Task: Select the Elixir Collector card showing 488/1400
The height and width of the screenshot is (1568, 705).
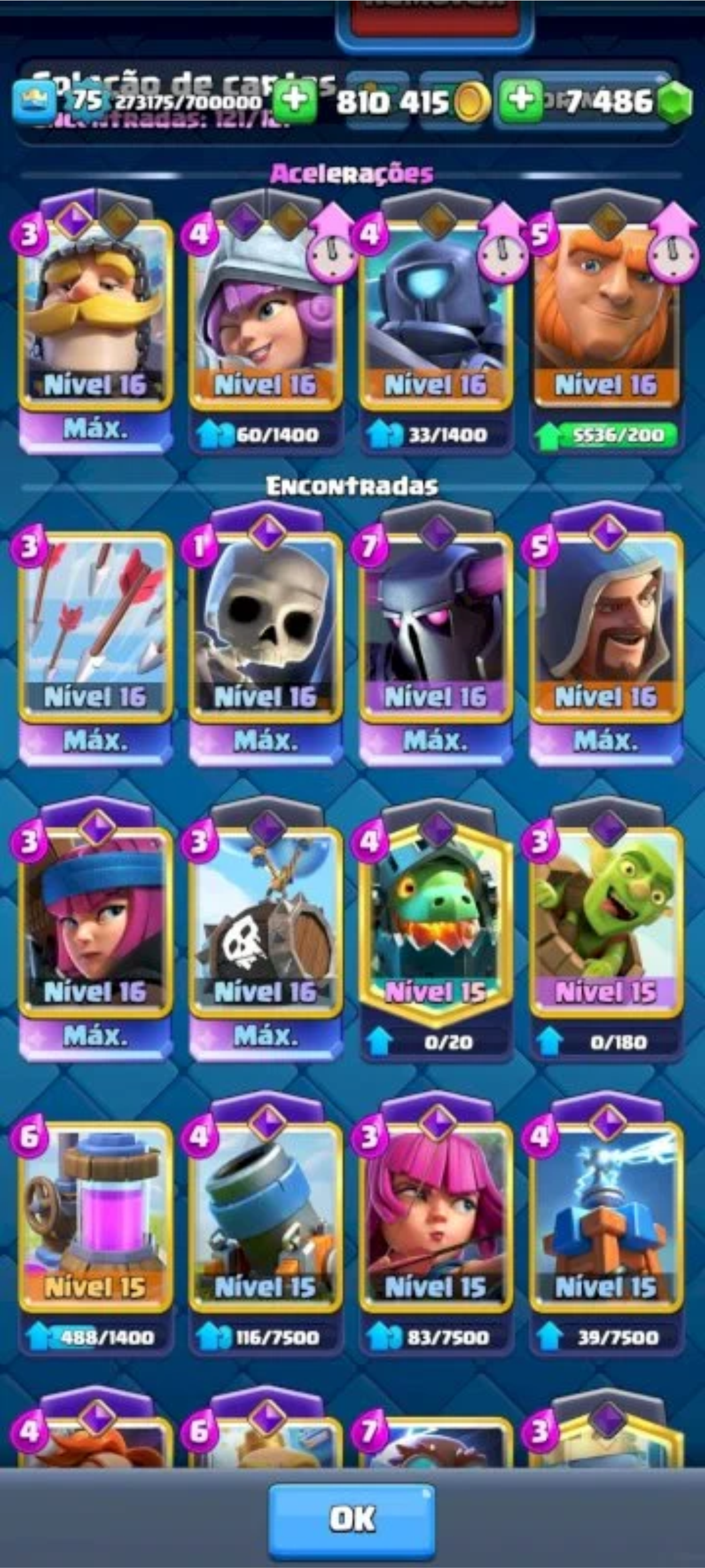Action: point(95,1218)
